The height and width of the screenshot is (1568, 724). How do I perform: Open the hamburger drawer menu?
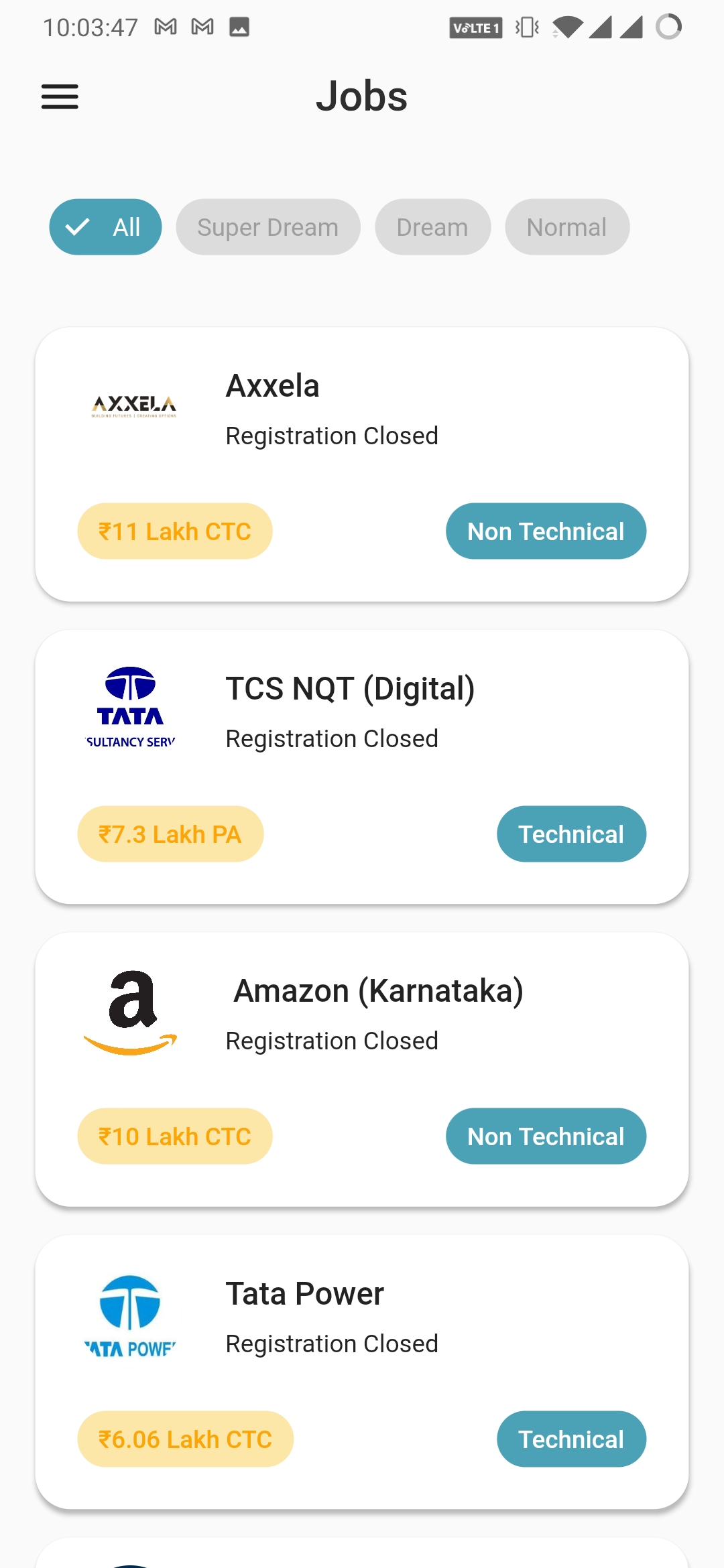pyautogui.click(x=60, y=96)
